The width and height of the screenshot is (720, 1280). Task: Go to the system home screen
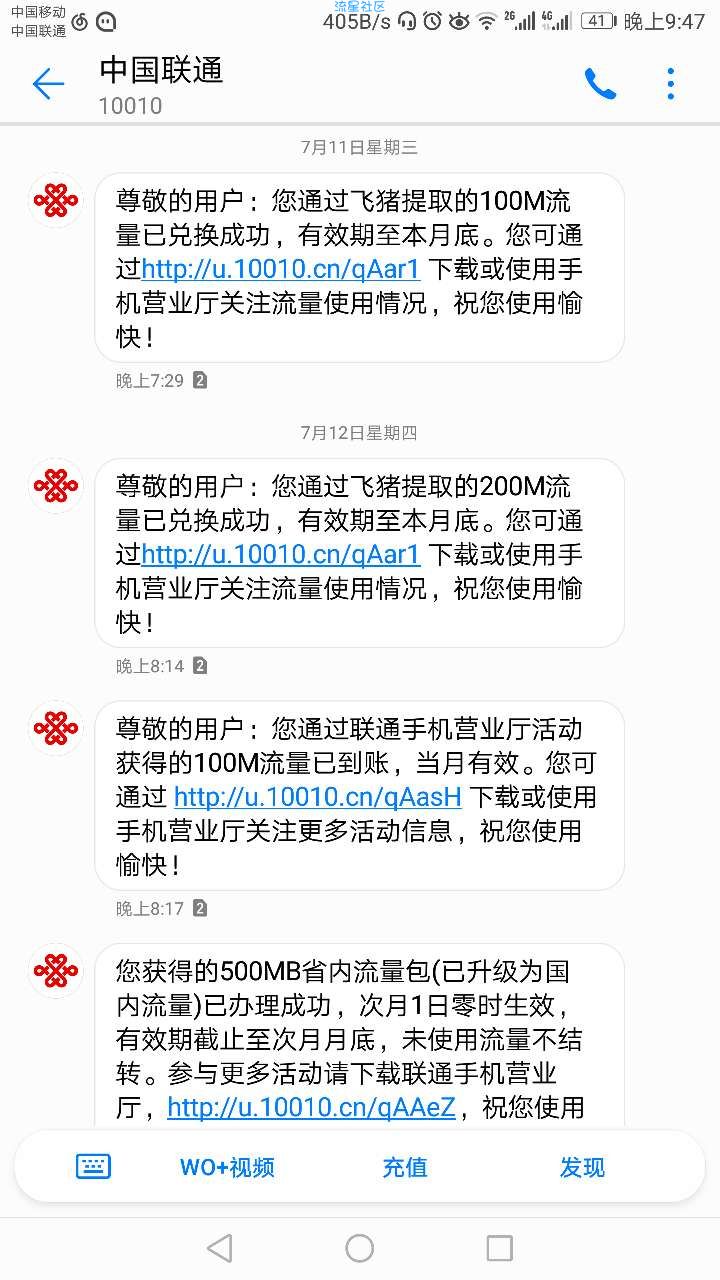click(x=359, y=1247)
